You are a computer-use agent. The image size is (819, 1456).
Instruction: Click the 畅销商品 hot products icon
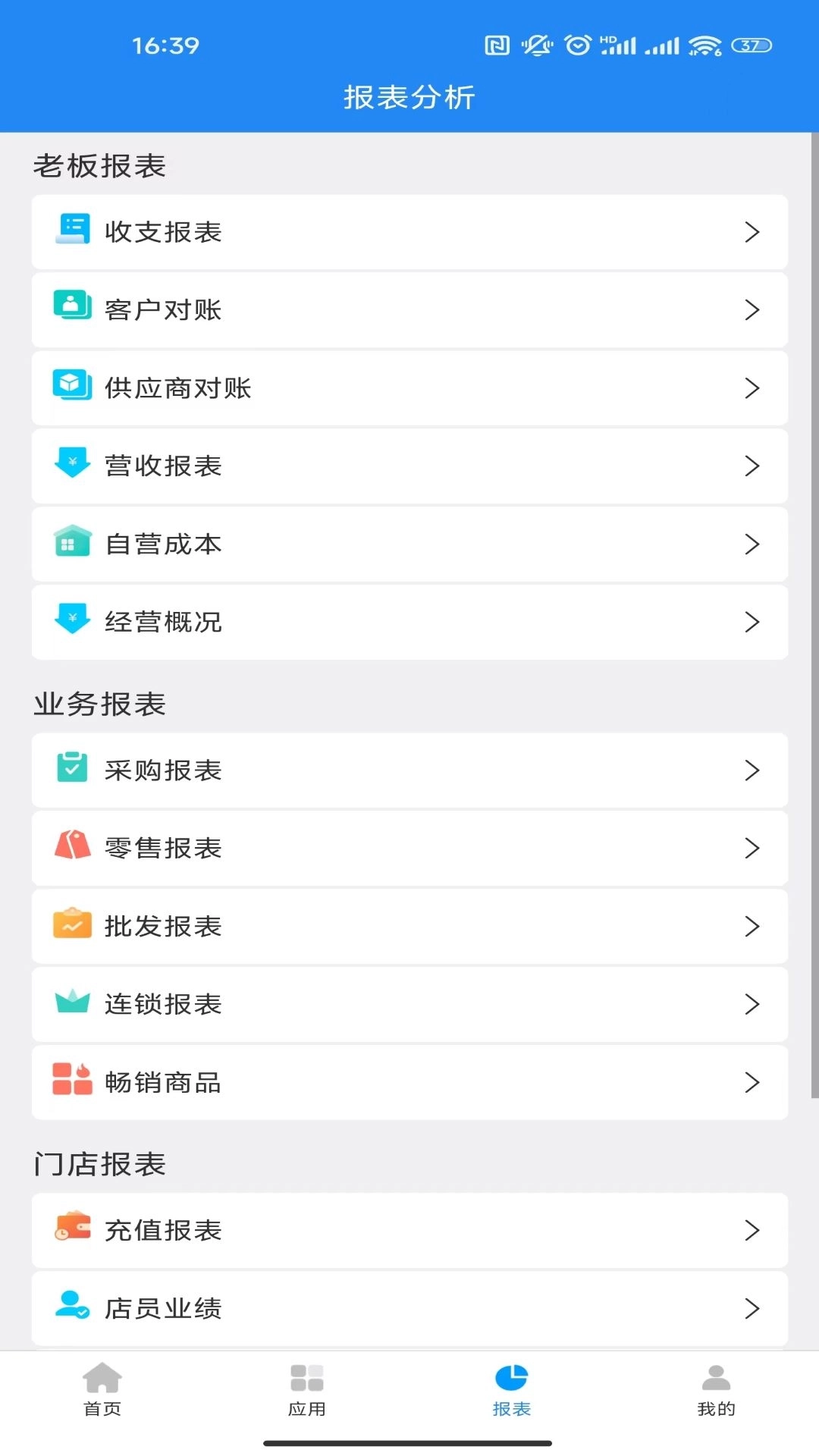71,1083
